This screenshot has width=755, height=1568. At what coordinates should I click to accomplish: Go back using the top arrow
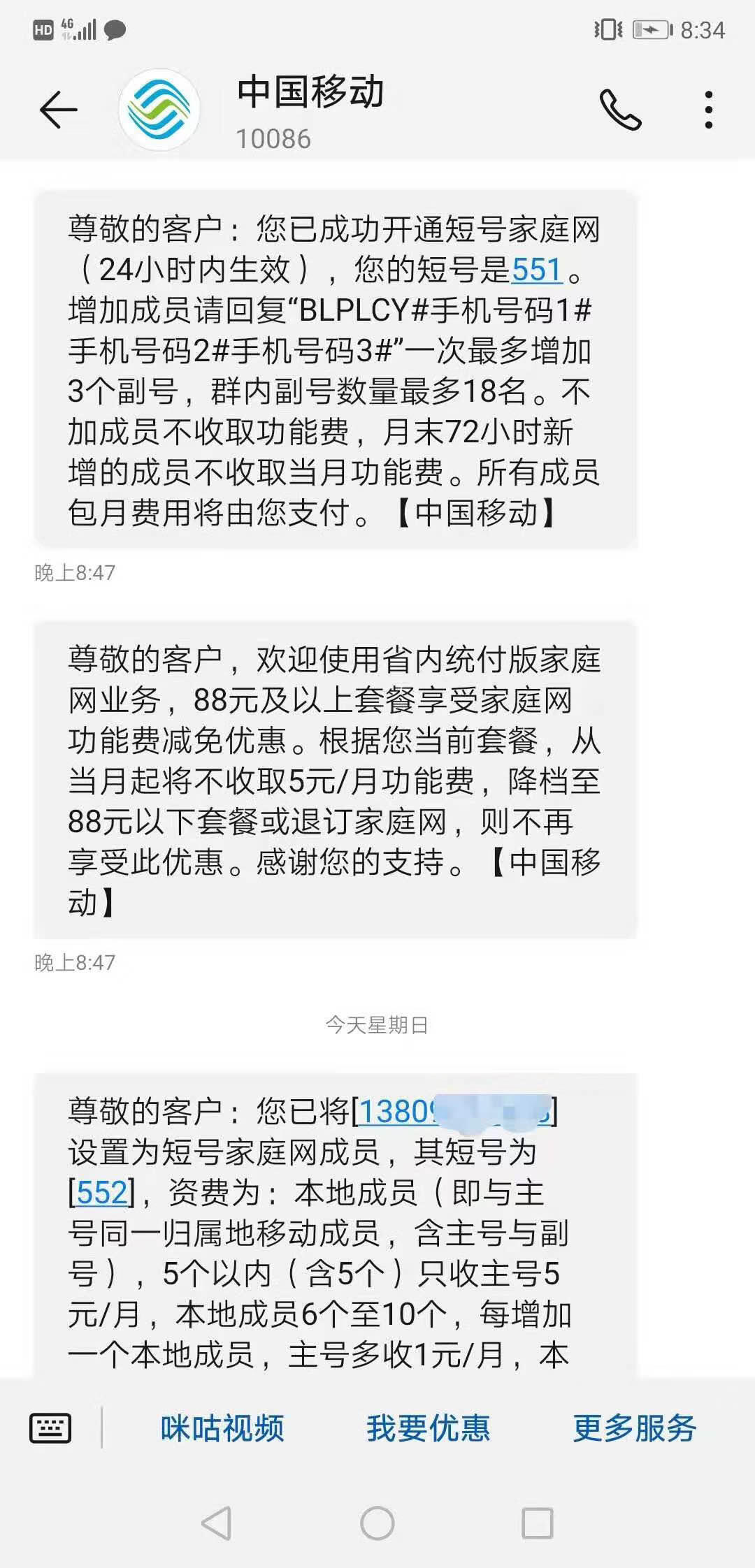point(58,110)
